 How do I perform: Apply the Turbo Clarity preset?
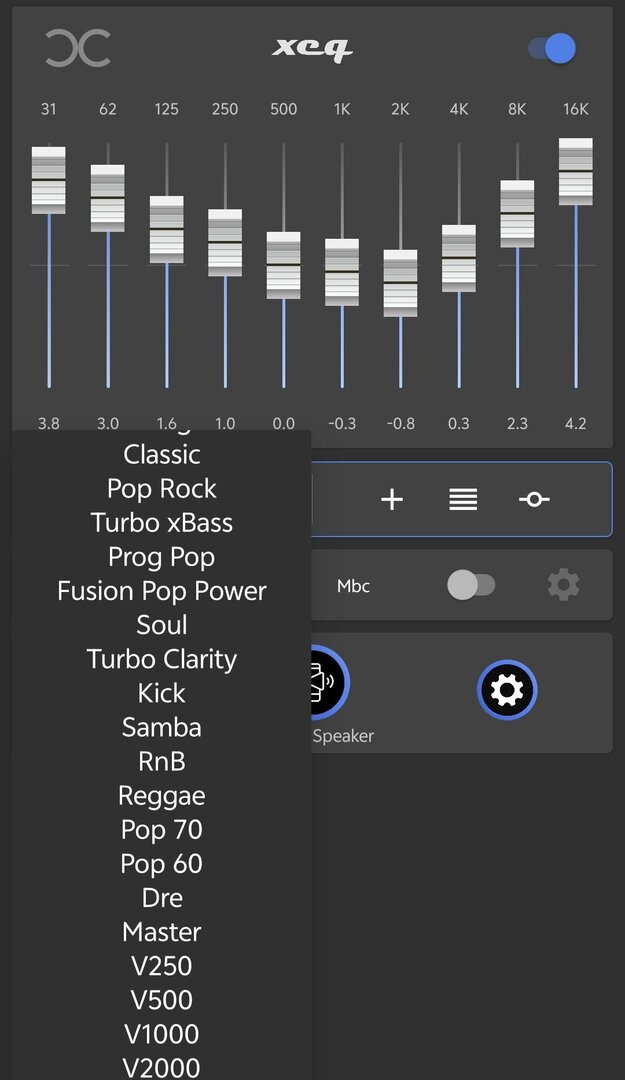[x=161, y=658]
